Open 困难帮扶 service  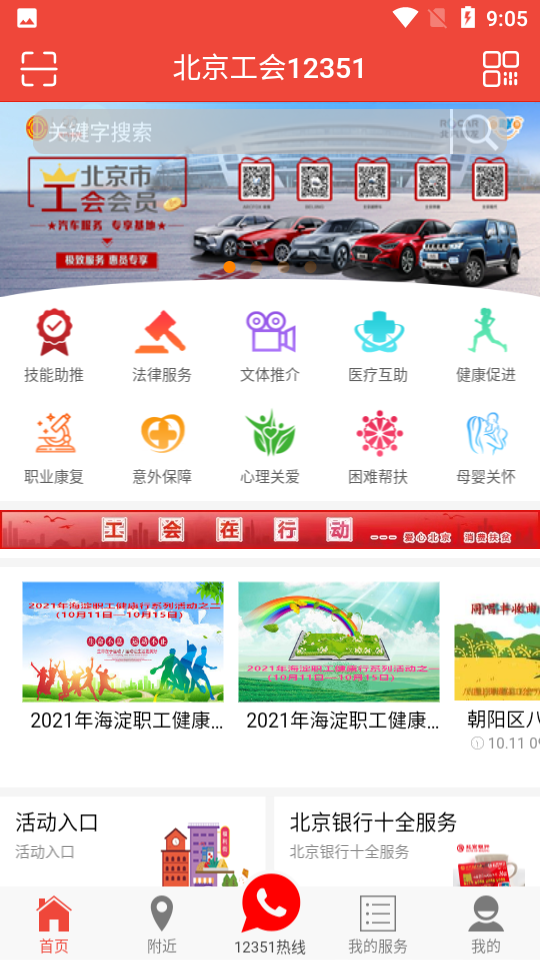click(378, 448)
